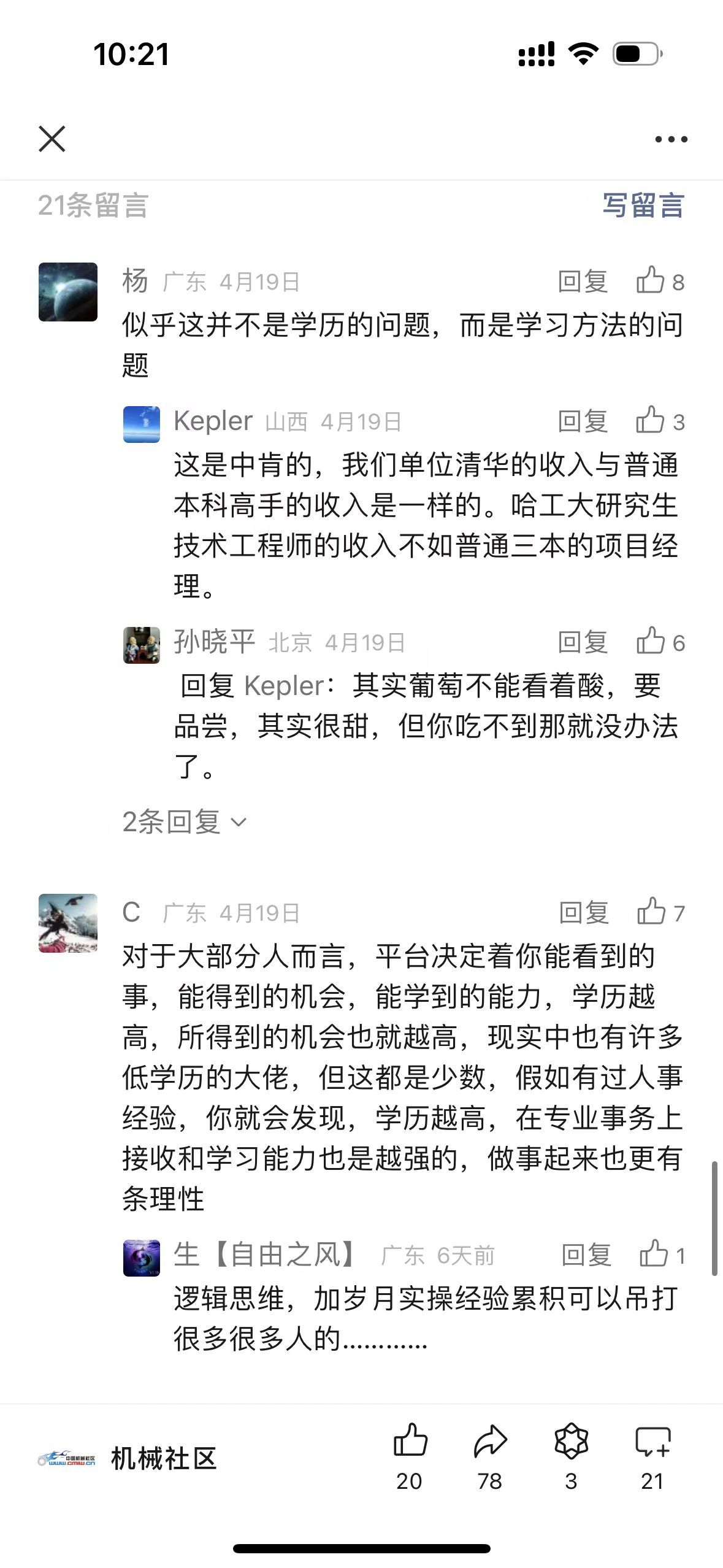723x1568 pixels.
Task: Like C's comment
Action: (x=660, y=912)
